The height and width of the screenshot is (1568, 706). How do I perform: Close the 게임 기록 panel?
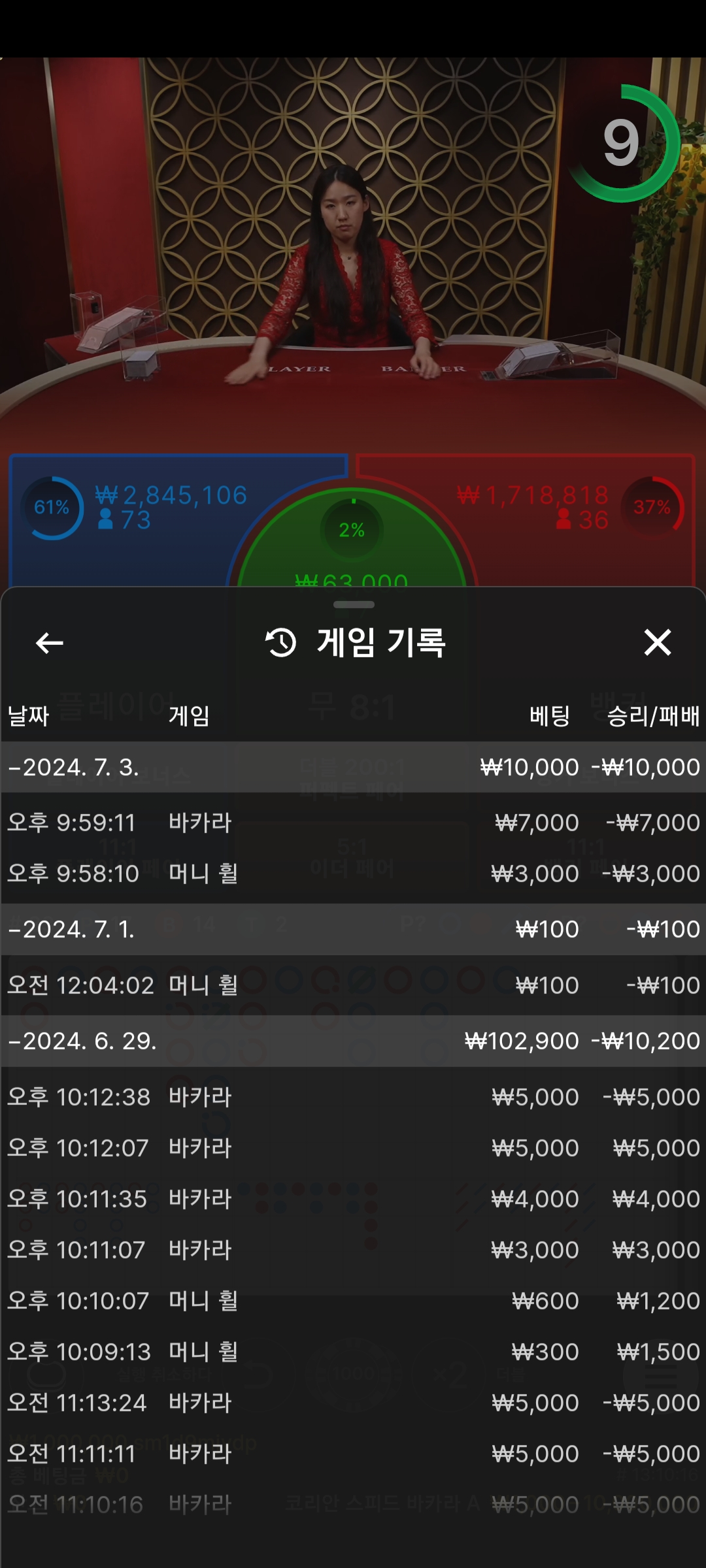coord(657,642)
